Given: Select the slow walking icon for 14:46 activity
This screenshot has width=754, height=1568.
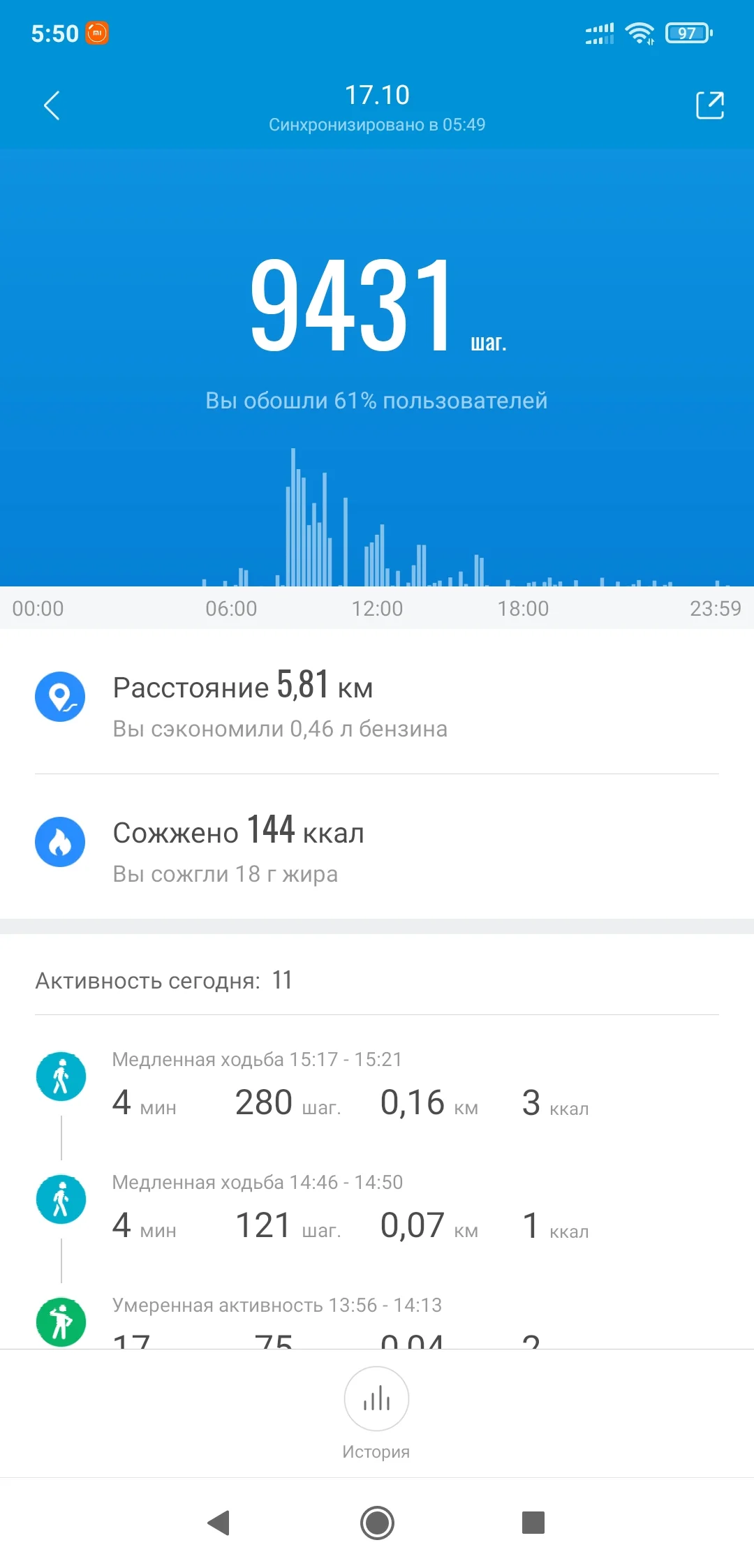Looking at the screenshot, I should coord(61,1199).
